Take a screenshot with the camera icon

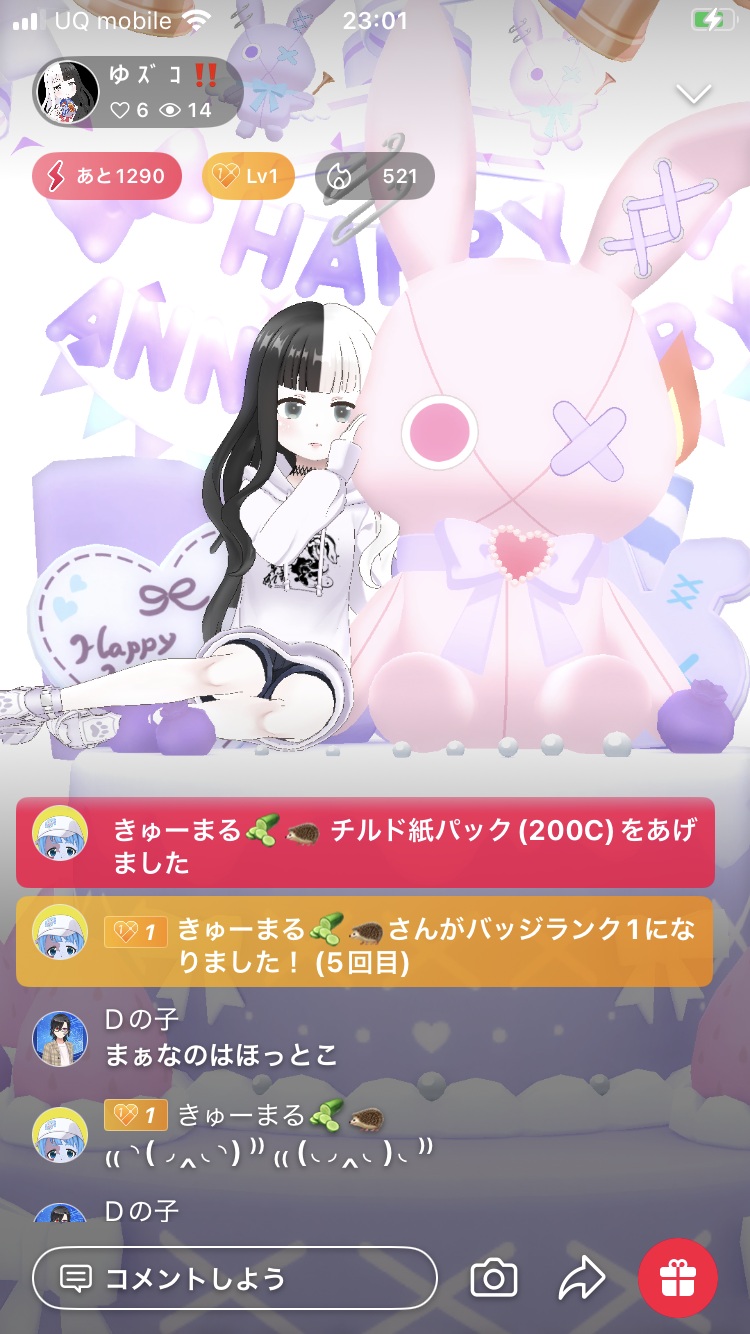pos(493,1278)
